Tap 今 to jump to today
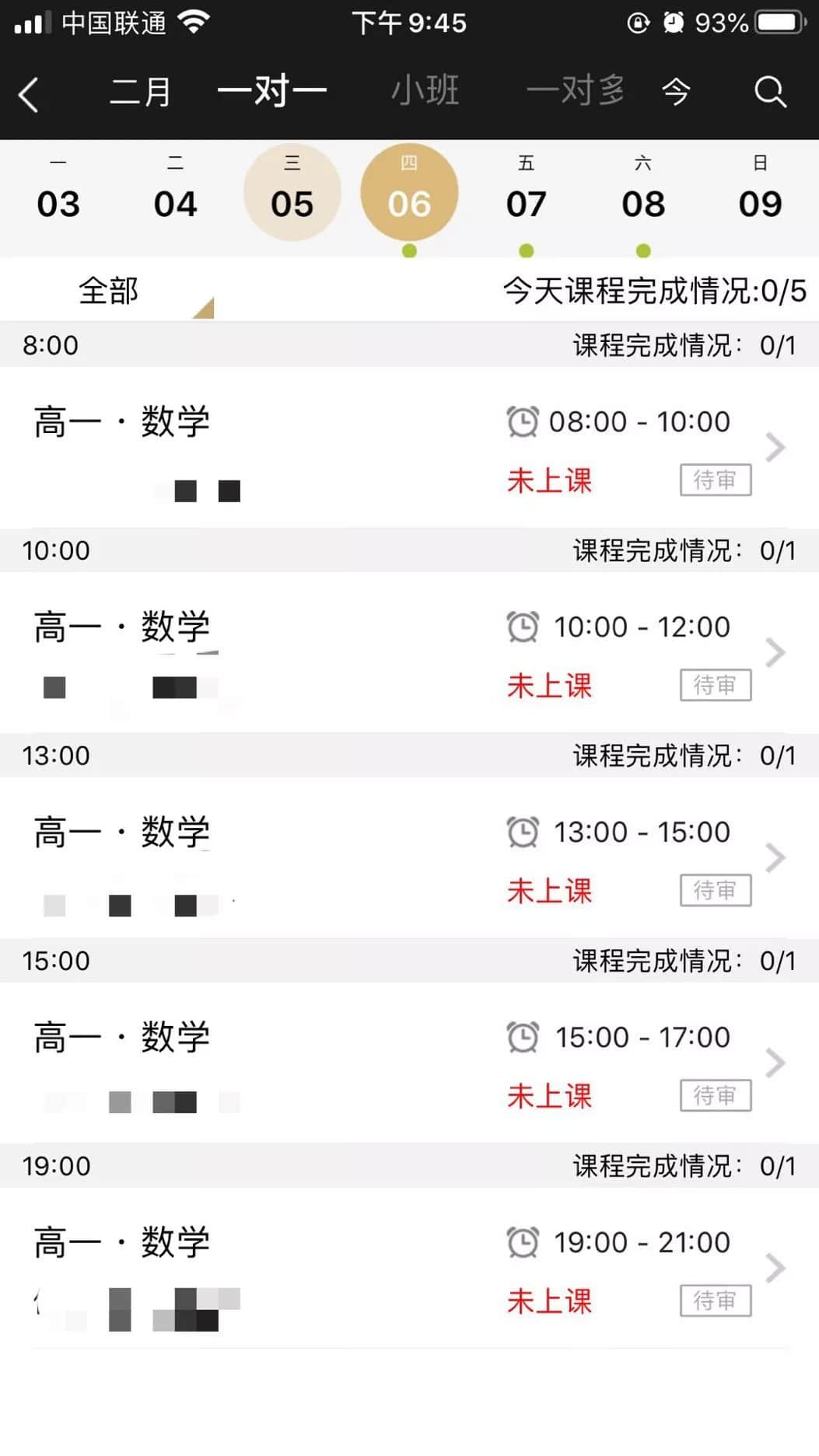 click(x=676, y=90)
